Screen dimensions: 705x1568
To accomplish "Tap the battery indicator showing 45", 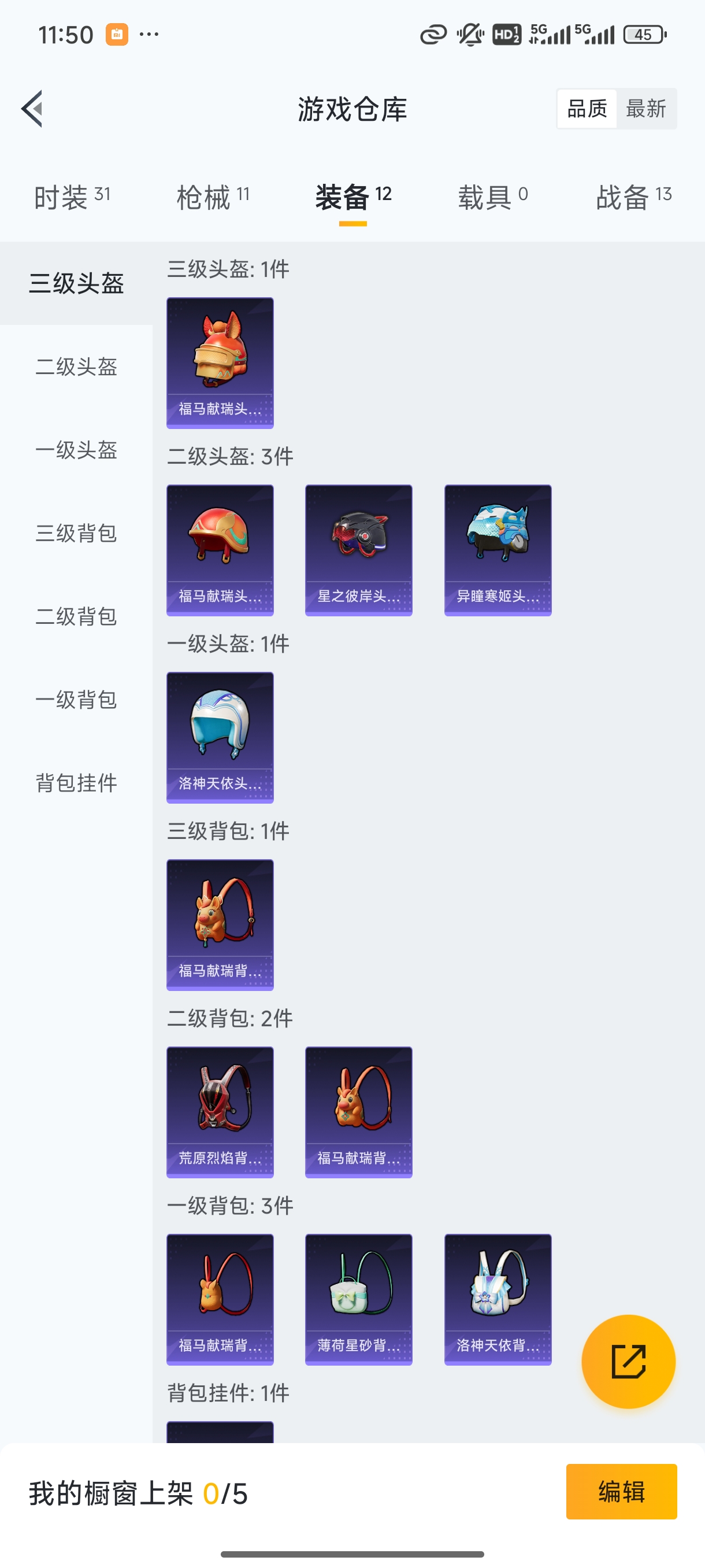I will (x=644, y=34).
